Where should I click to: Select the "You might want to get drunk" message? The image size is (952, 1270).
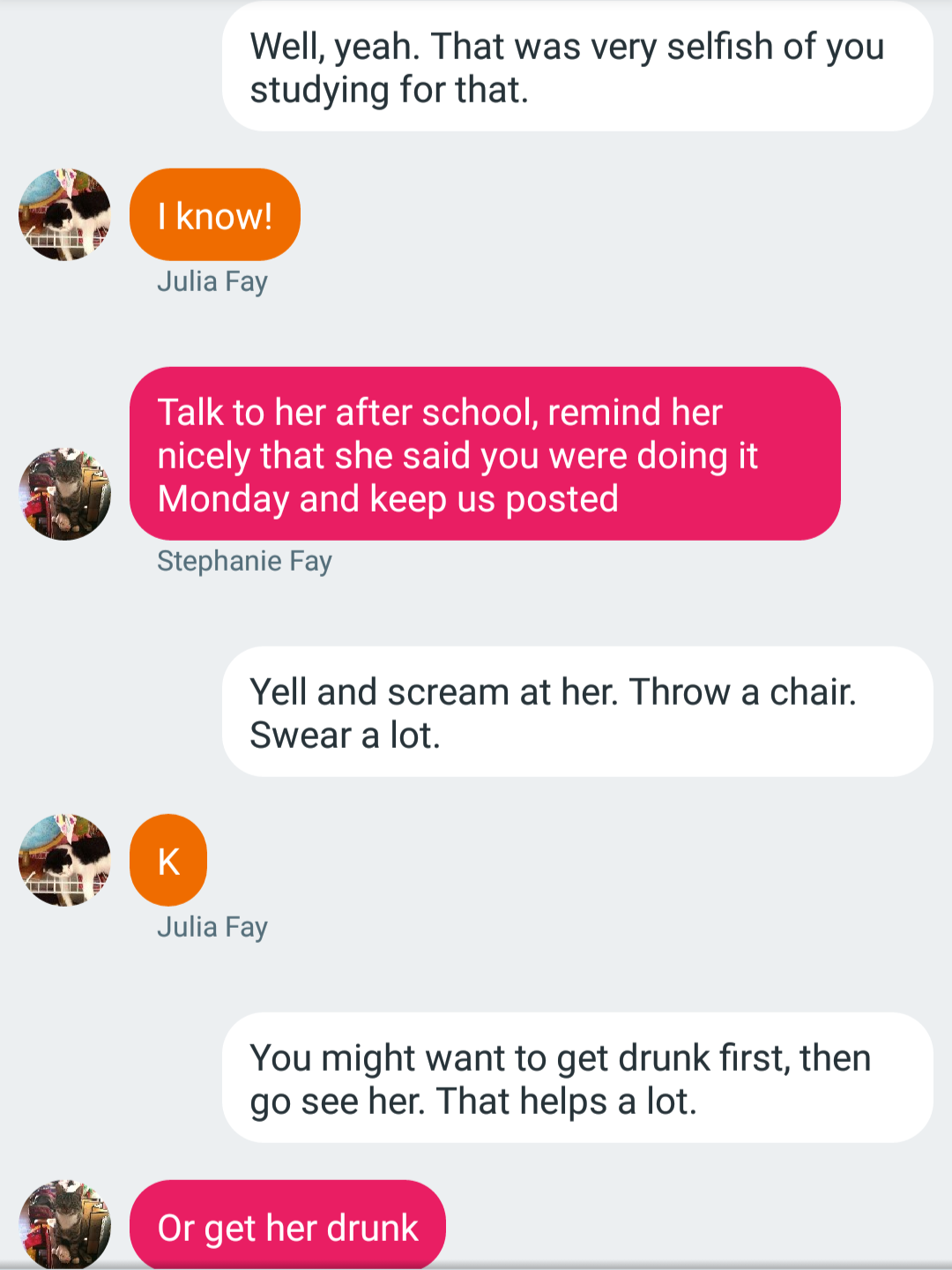(x=577, y=1078)
